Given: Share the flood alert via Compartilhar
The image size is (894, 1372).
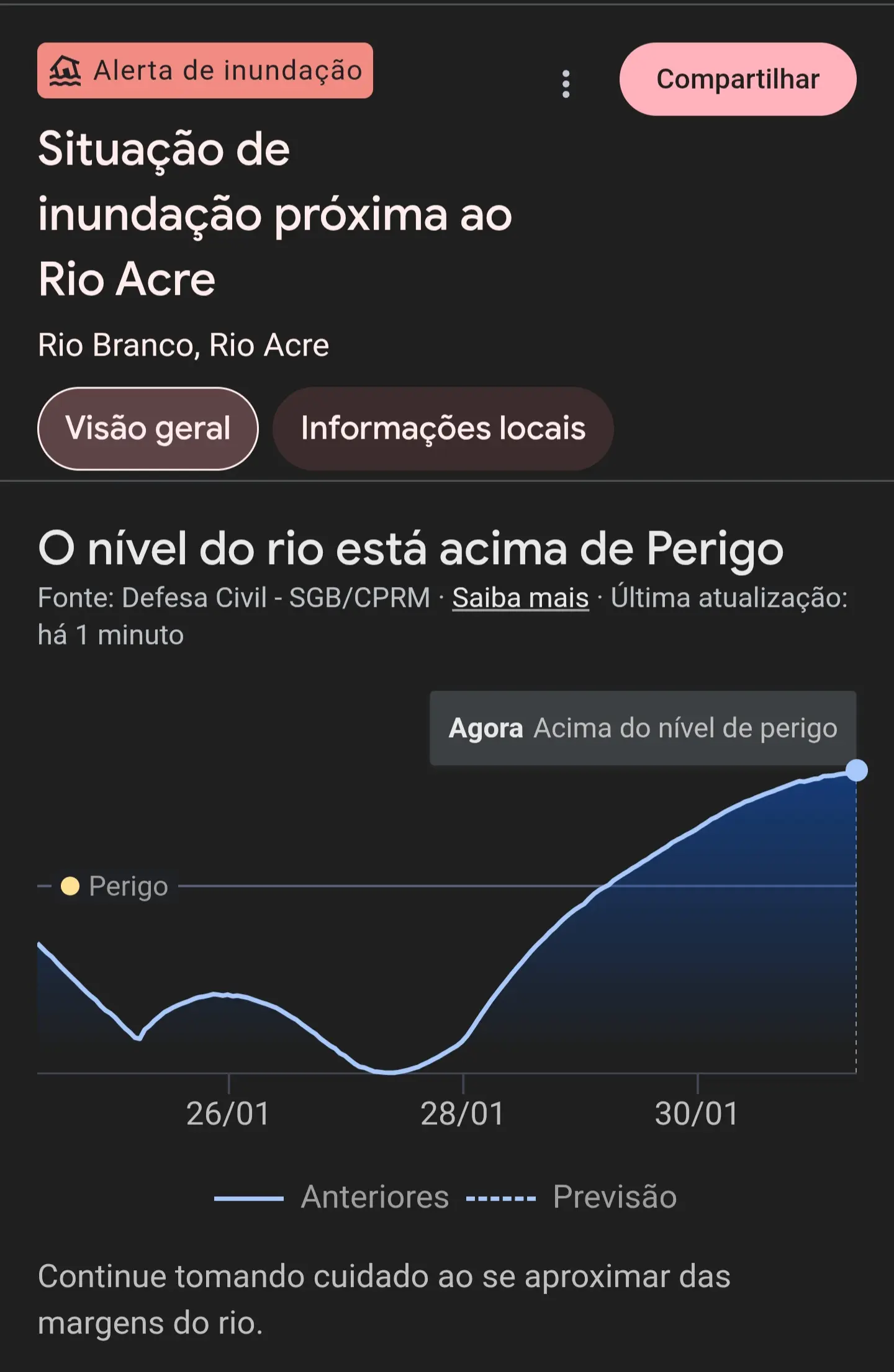Looking at the screenshot, I should click(x=738, y=79).
